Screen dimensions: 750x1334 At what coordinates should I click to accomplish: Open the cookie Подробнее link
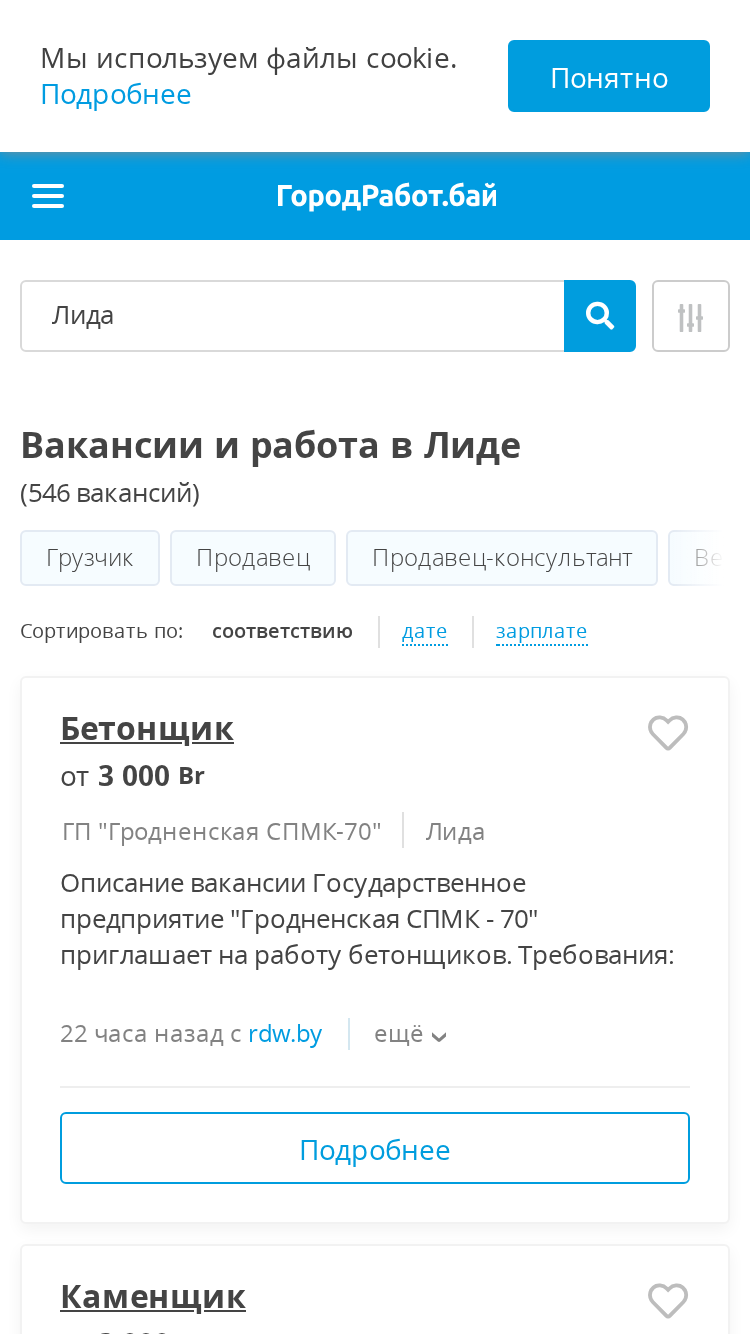[x=116, y=94]
